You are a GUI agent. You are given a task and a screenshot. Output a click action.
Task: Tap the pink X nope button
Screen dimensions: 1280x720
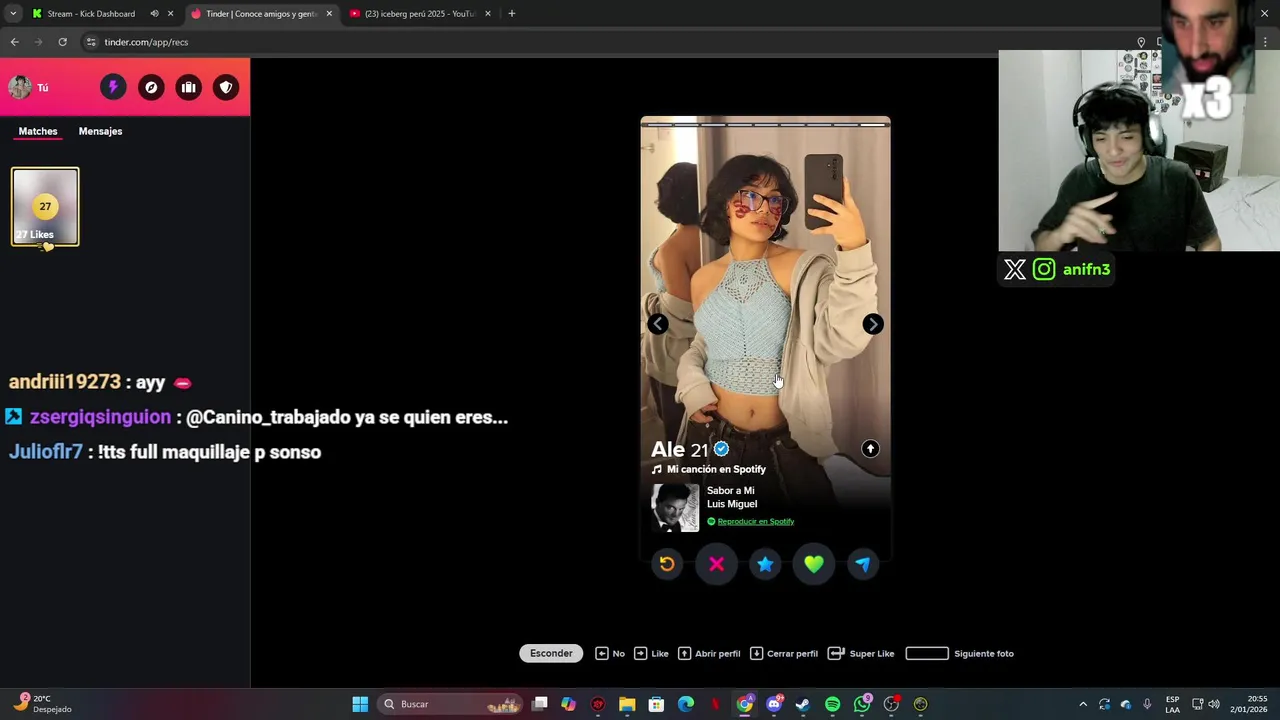point(716,564)
